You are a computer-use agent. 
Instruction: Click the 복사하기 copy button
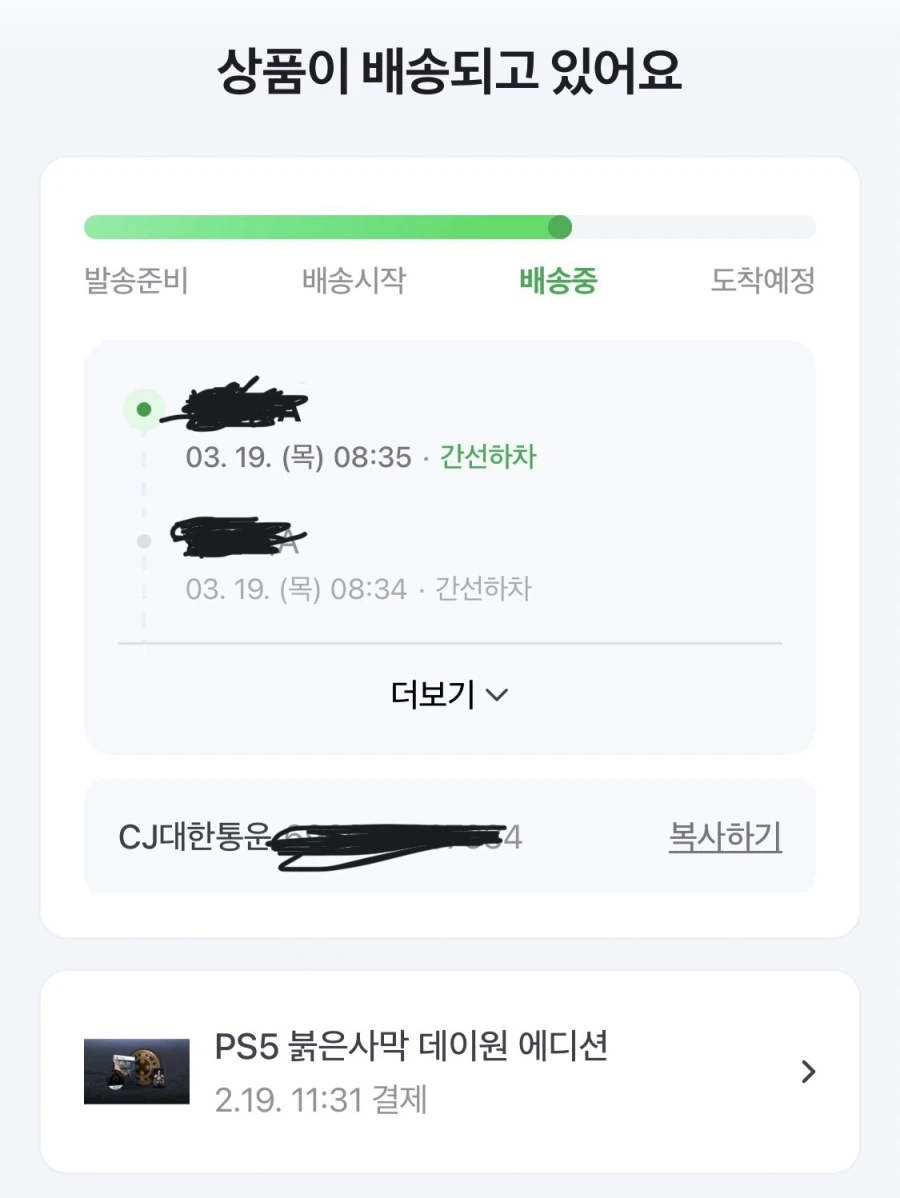click(725, 837)
